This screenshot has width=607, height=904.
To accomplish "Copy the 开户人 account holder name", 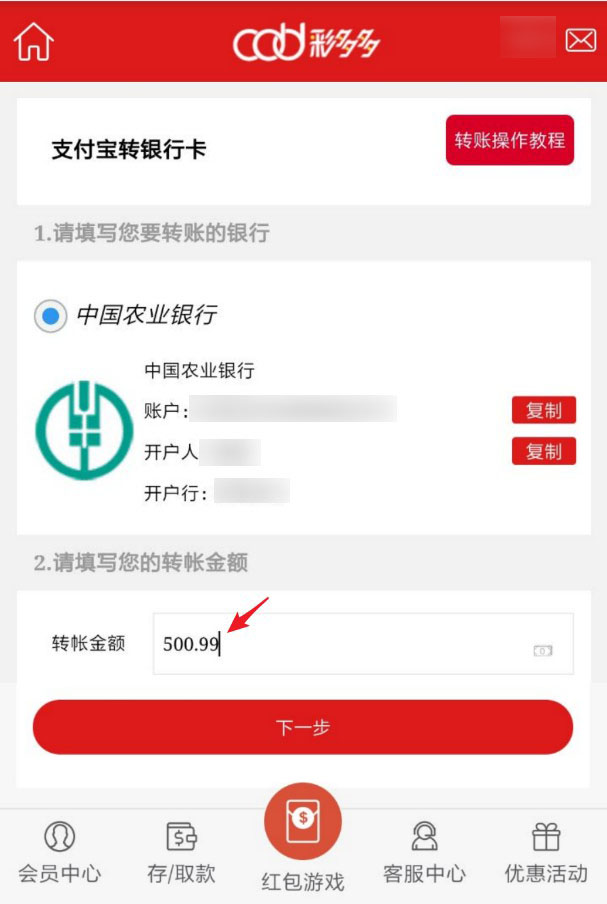I will click(x=543, y=452).
